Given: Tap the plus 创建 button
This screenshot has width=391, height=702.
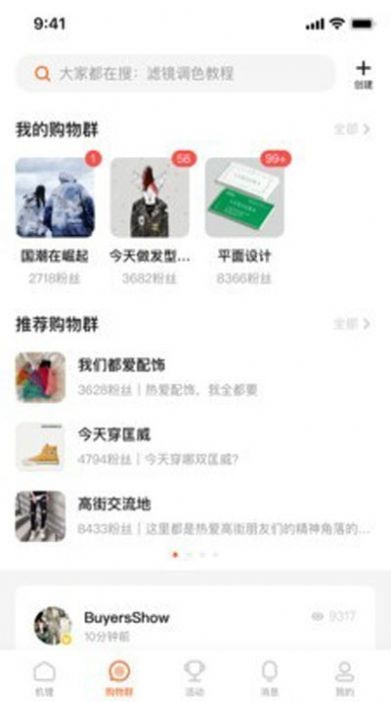Looking at the screenshot, I should point(363,75).
